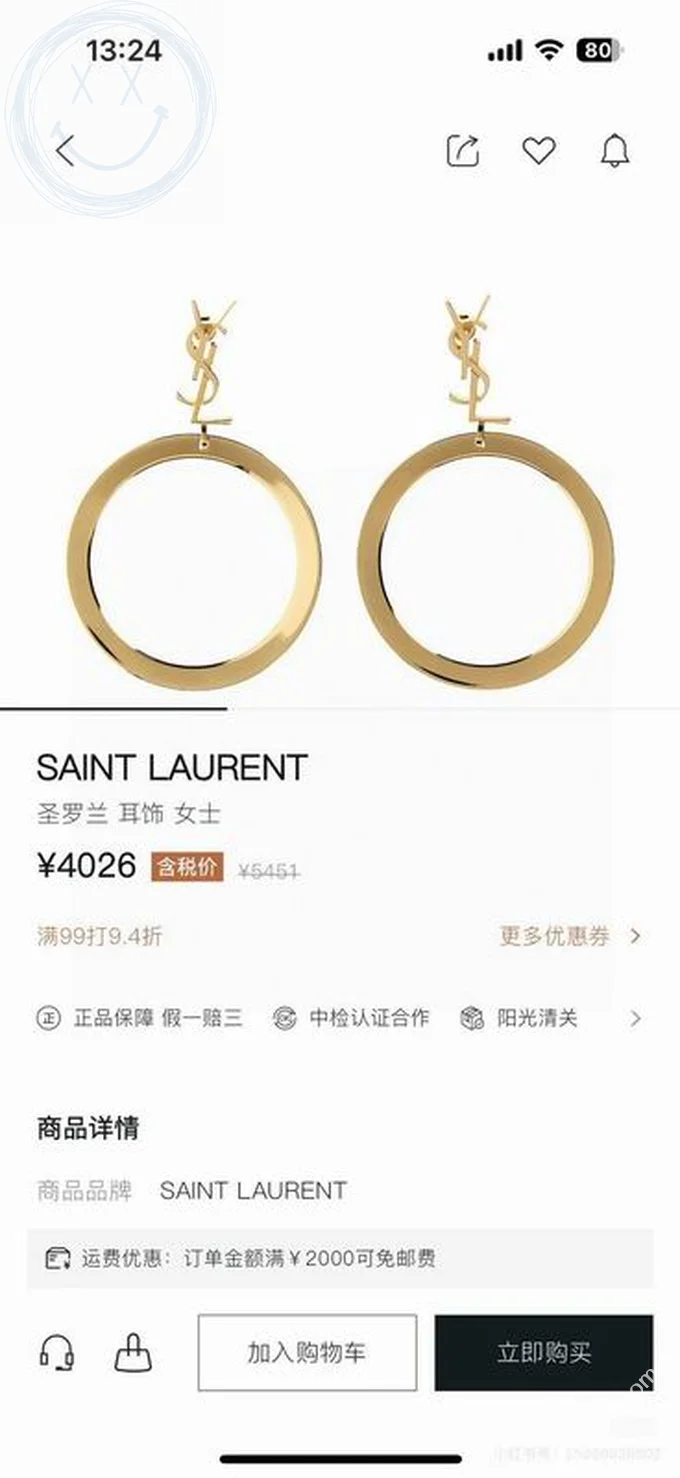Viewport: 680px width, 1478px height.
Task: Go back to the previous page
Action: pyautogui.click(x=66, y=152)
